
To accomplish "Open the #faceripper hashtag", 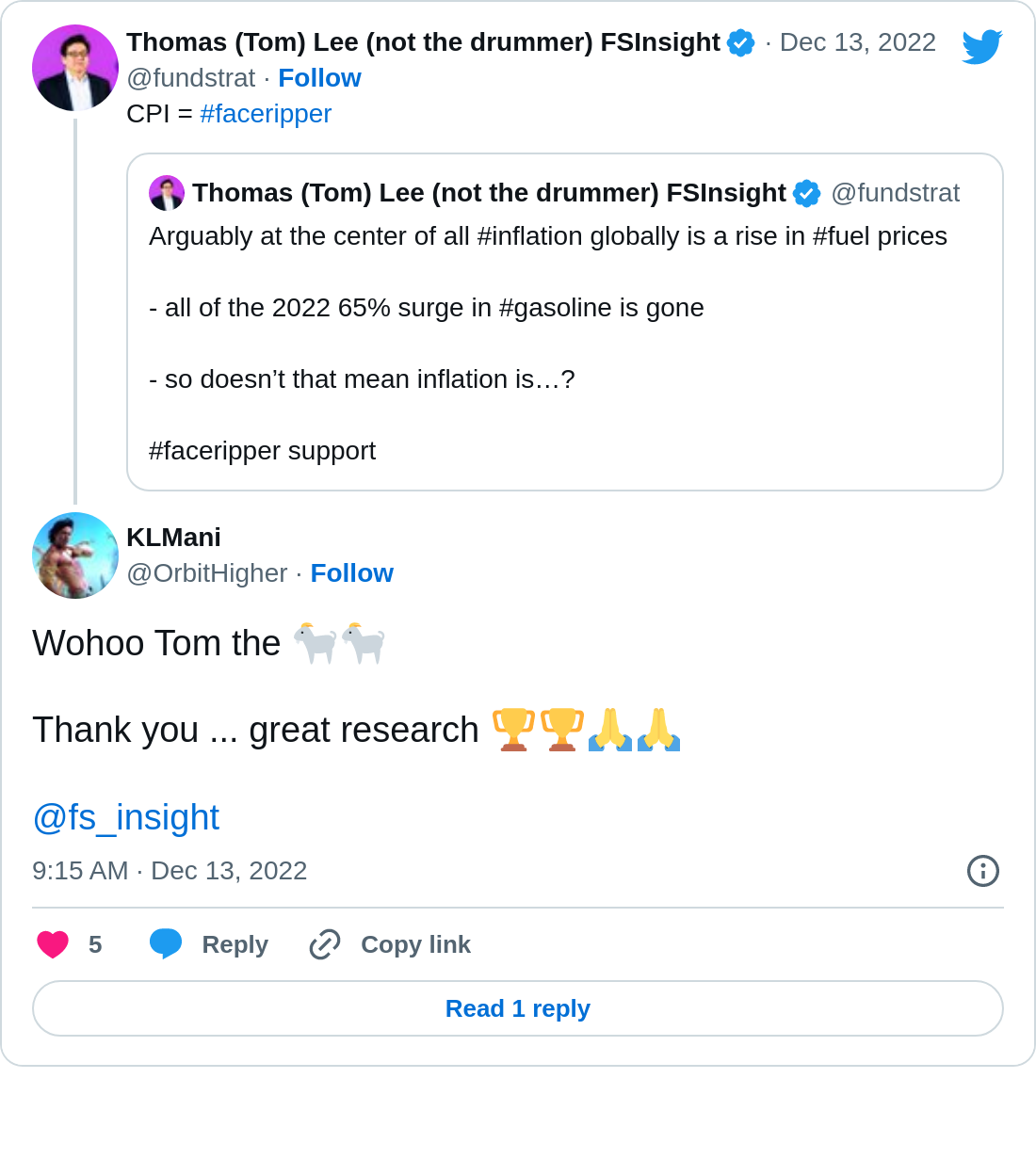I will (x=266, y=114).
